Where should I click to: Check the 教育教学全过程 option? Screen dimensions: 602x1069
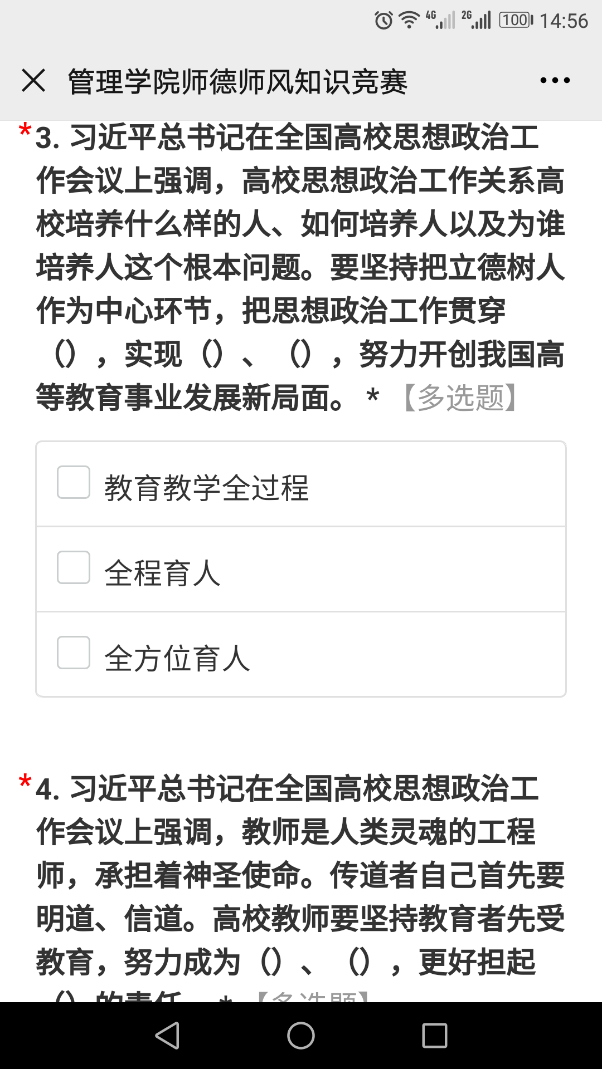click(x=74, y=483)
